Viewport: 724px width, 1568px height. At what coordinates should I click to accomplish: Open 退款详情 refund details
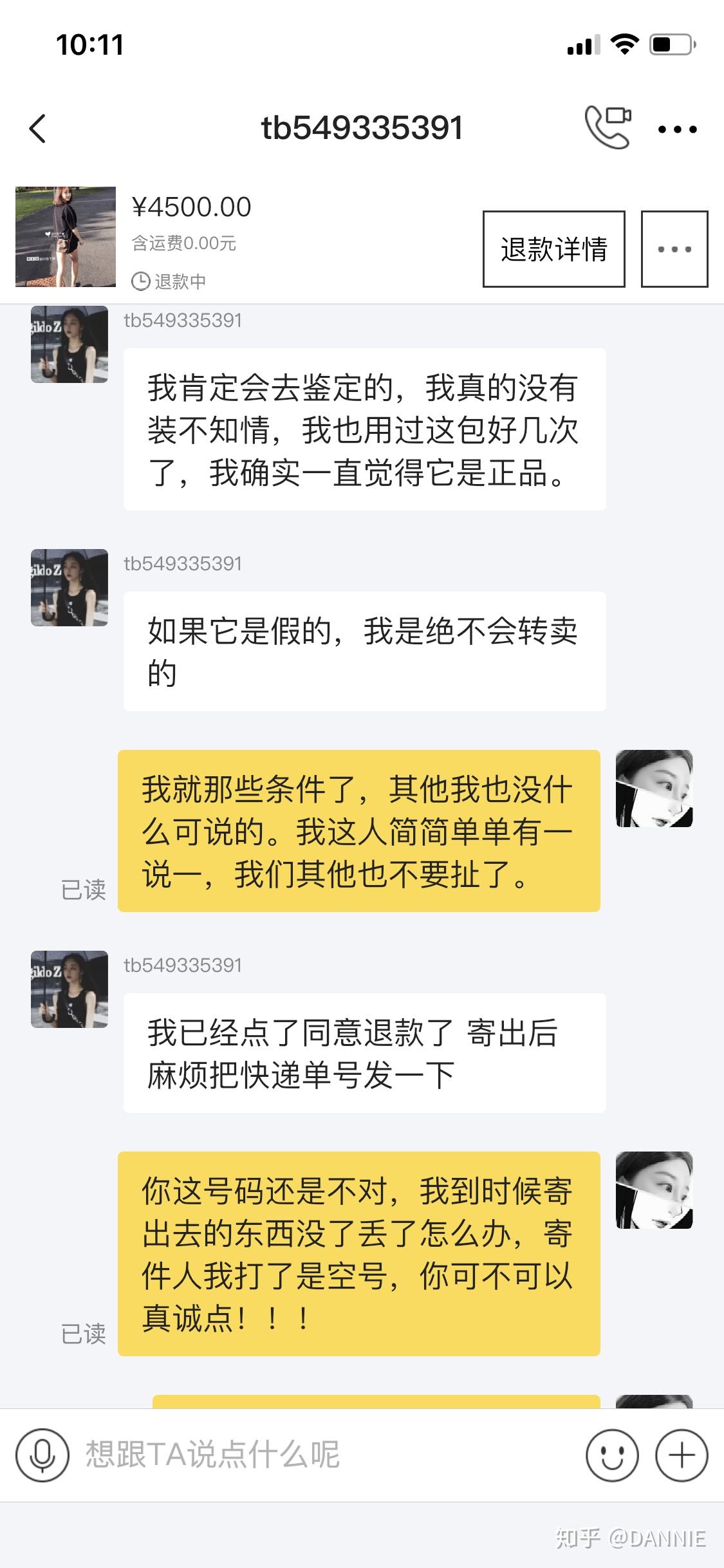point(553,249)
